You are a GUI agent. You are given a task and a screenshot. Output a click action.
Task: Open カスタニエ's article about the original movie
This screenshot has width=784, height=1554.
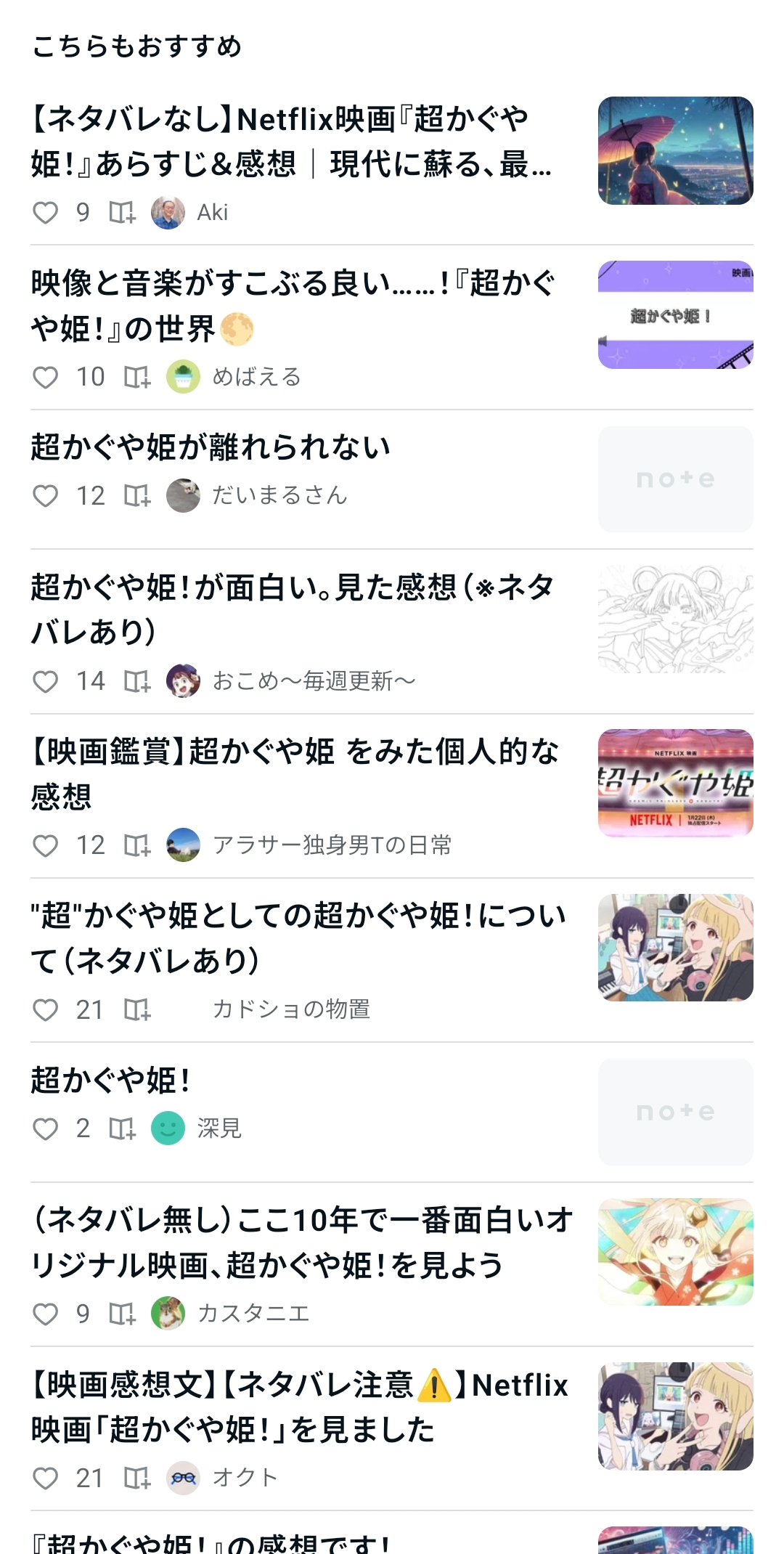(x=301, y=1242)
